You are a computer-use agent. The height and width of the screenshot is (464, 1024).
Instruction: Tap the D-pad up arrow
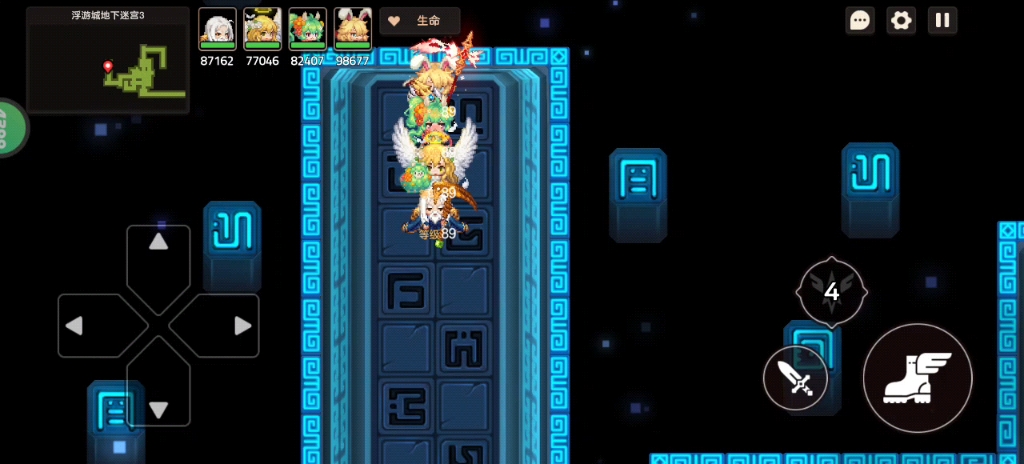tap(158, 244)
